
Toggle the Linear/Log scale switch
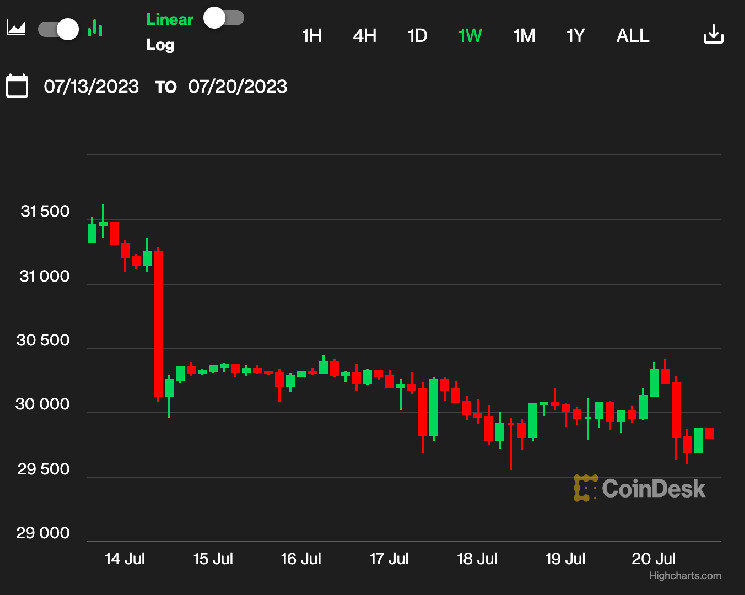pos(223,18)
